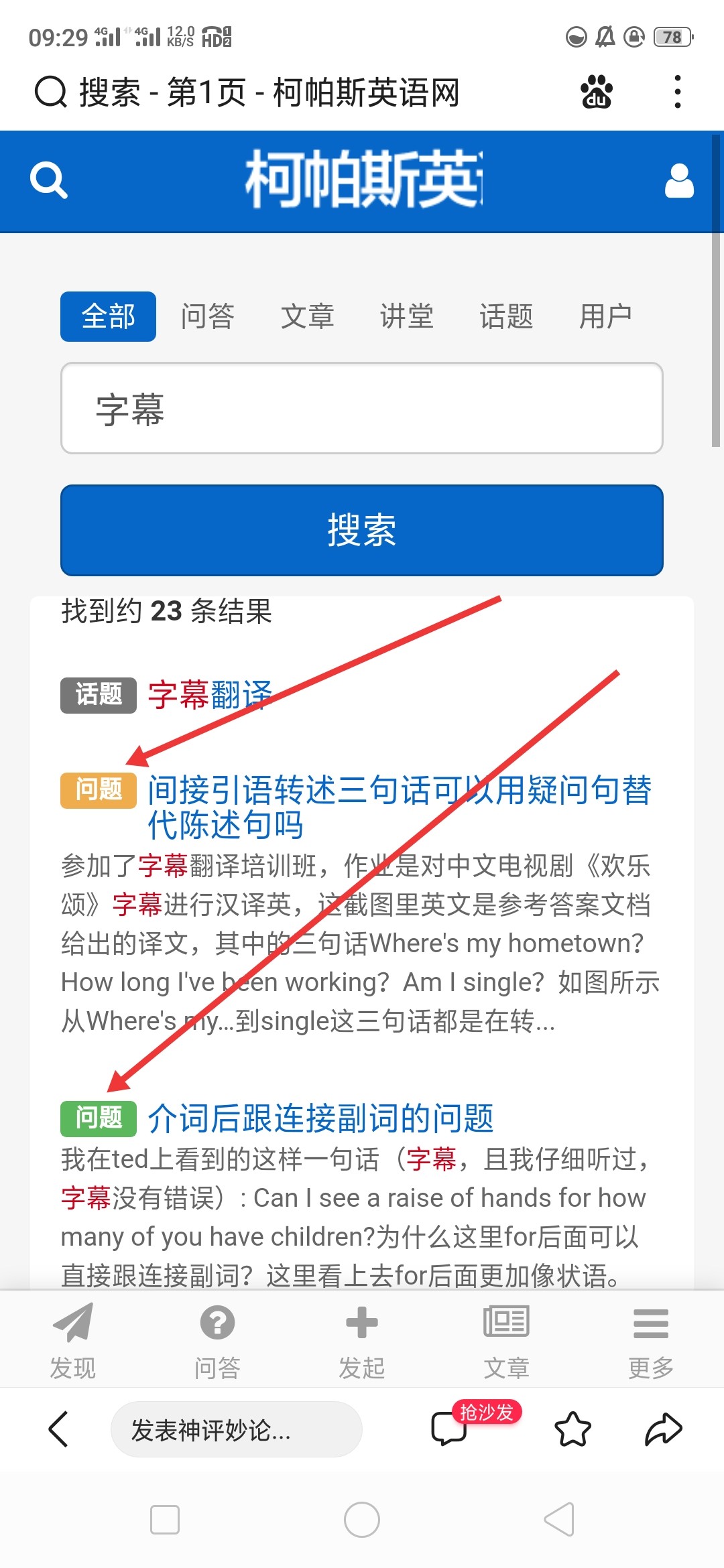Switch to the 讲堂 search tab
The image size is (724, 1568).
[x=406, y=316]
